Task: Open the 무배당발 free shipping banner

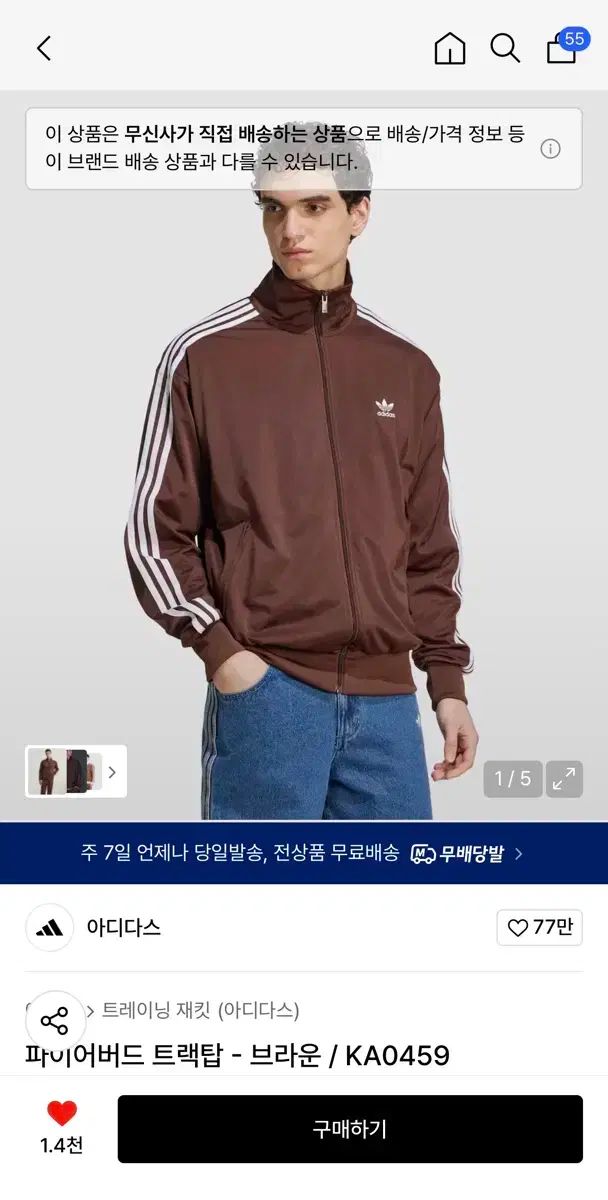Action: point(304,853)
